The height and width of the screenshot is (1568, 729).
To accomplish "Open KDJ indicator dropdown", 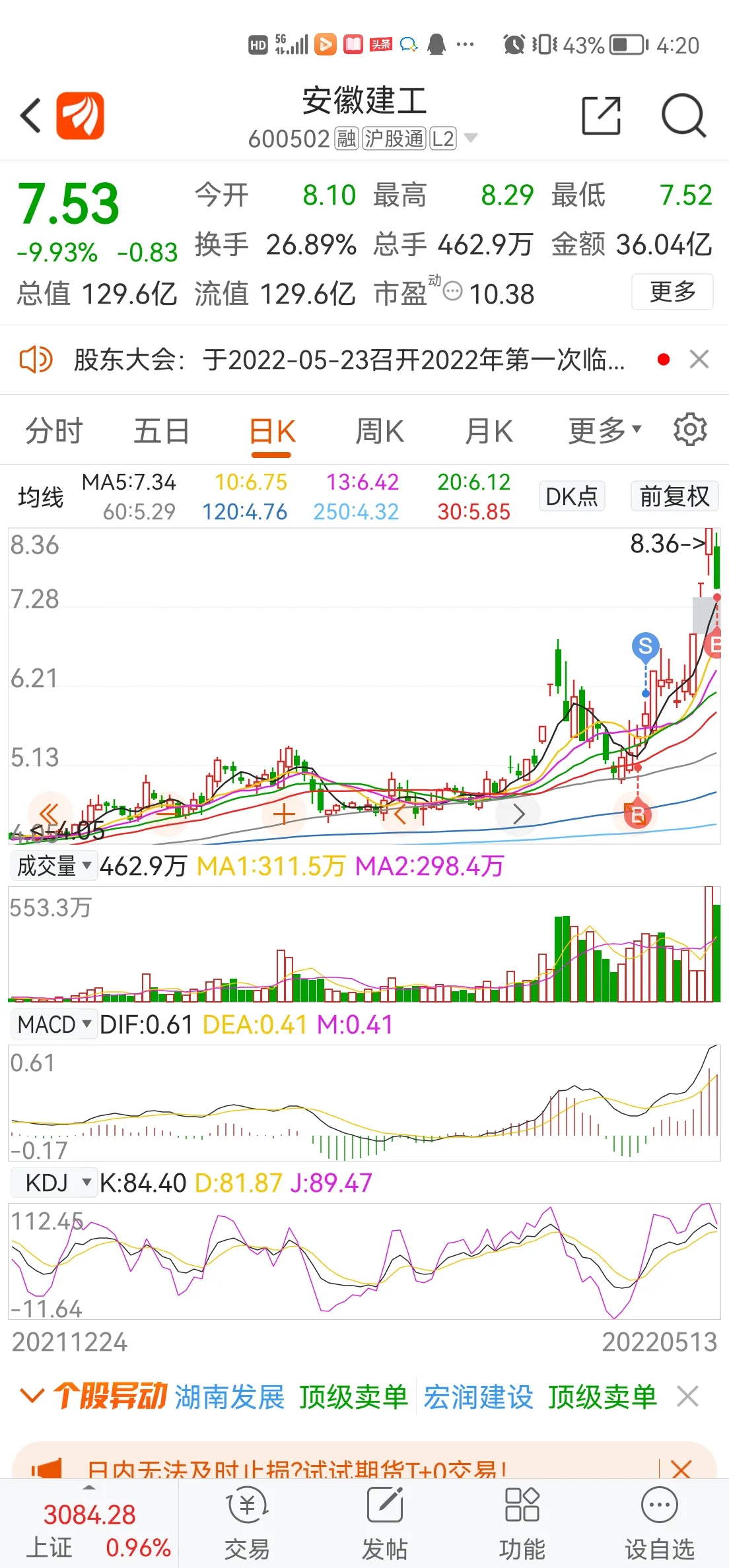I will 54,1183.
